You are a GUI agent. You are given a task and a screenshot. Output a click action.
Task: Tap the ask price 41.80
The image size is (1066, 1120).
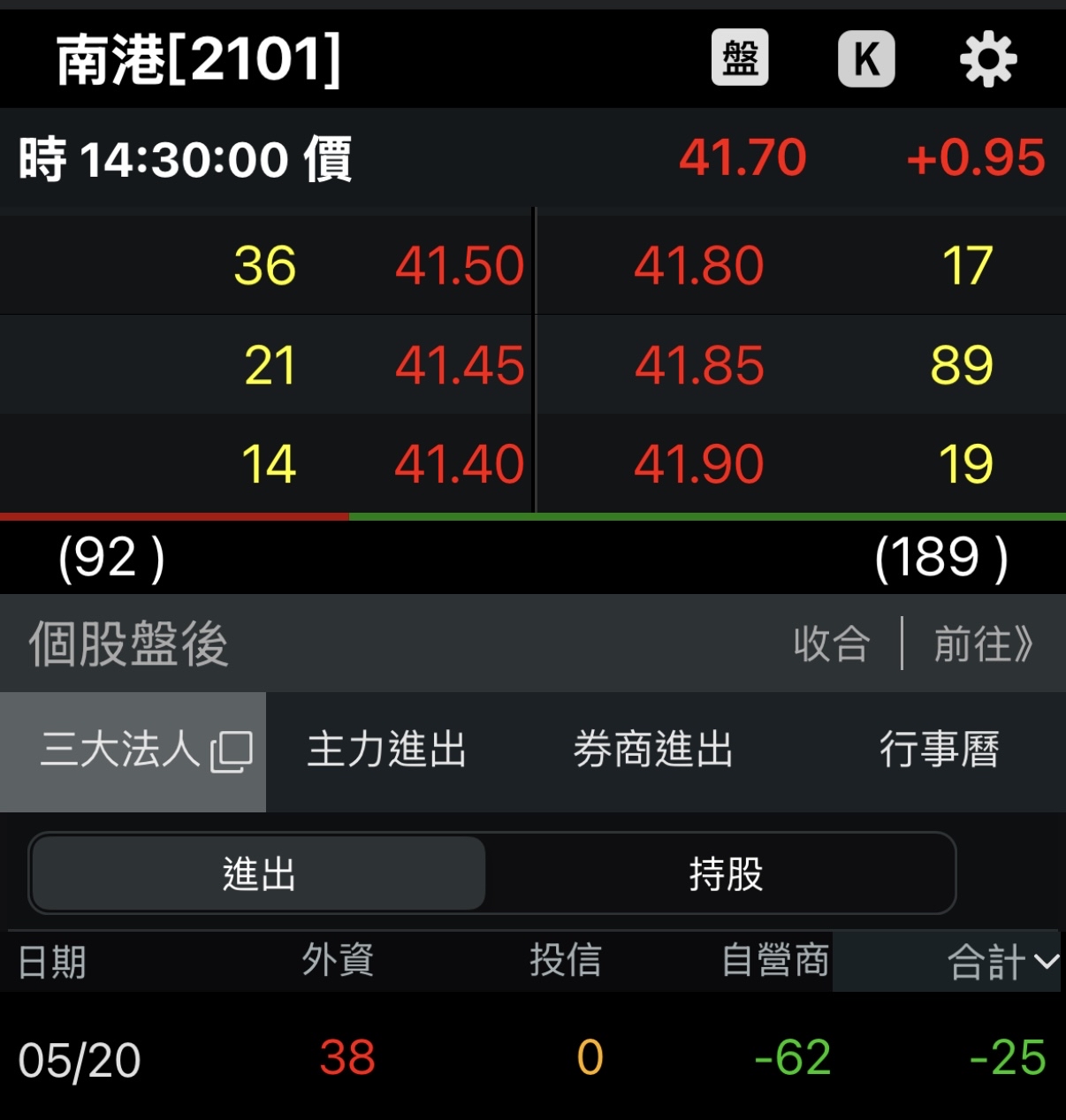point(699,266)
